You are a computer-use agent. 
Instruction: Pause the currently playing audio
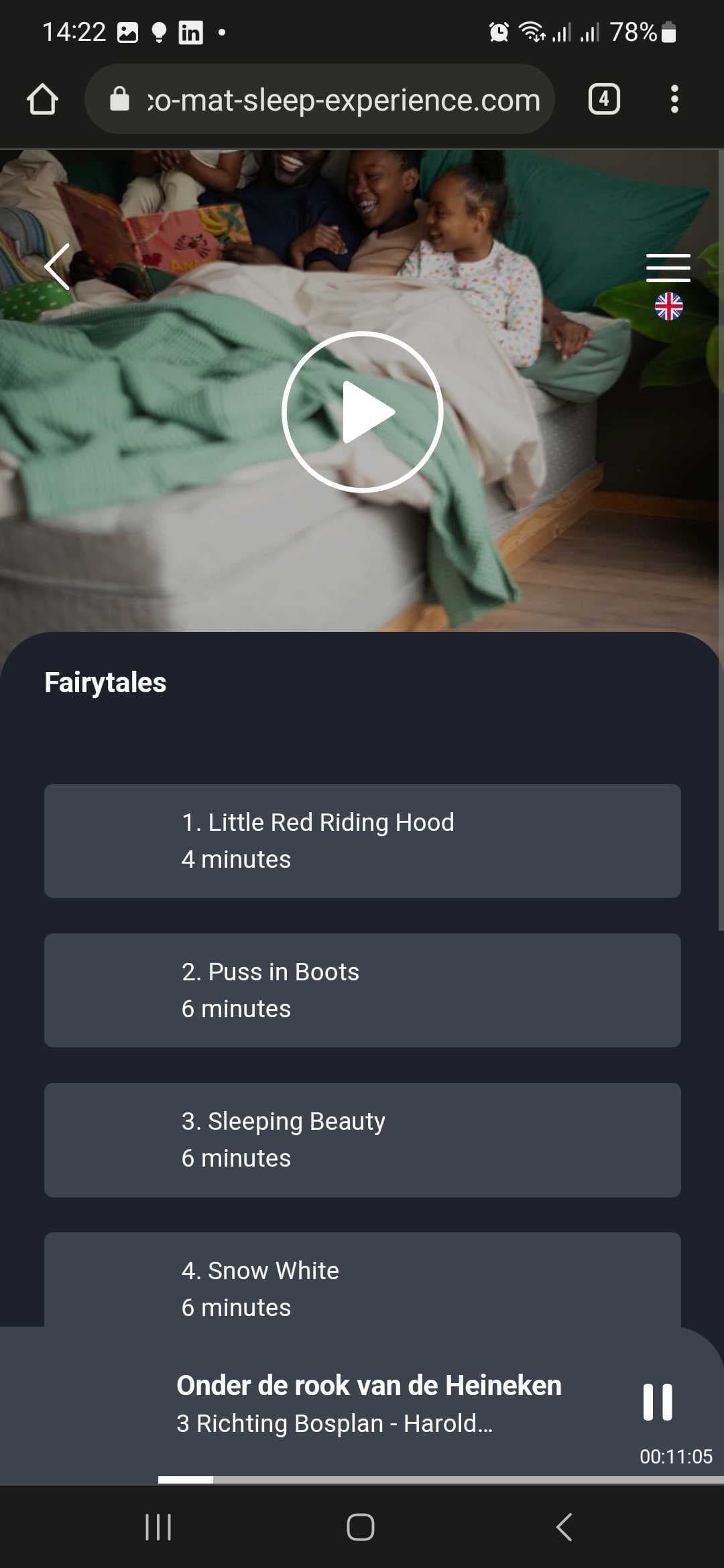click(657, 1402)
